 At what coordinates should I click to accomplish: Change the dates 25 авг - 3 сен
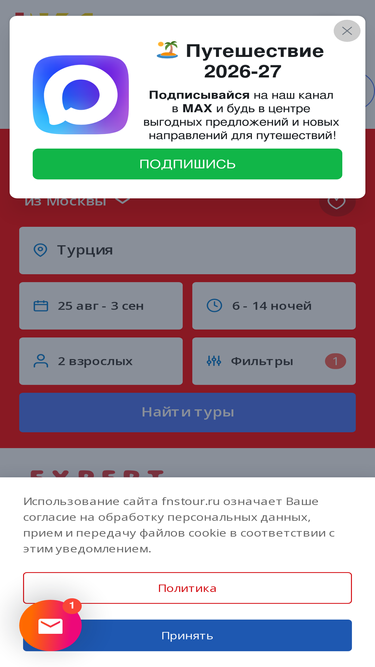(101, 306)
